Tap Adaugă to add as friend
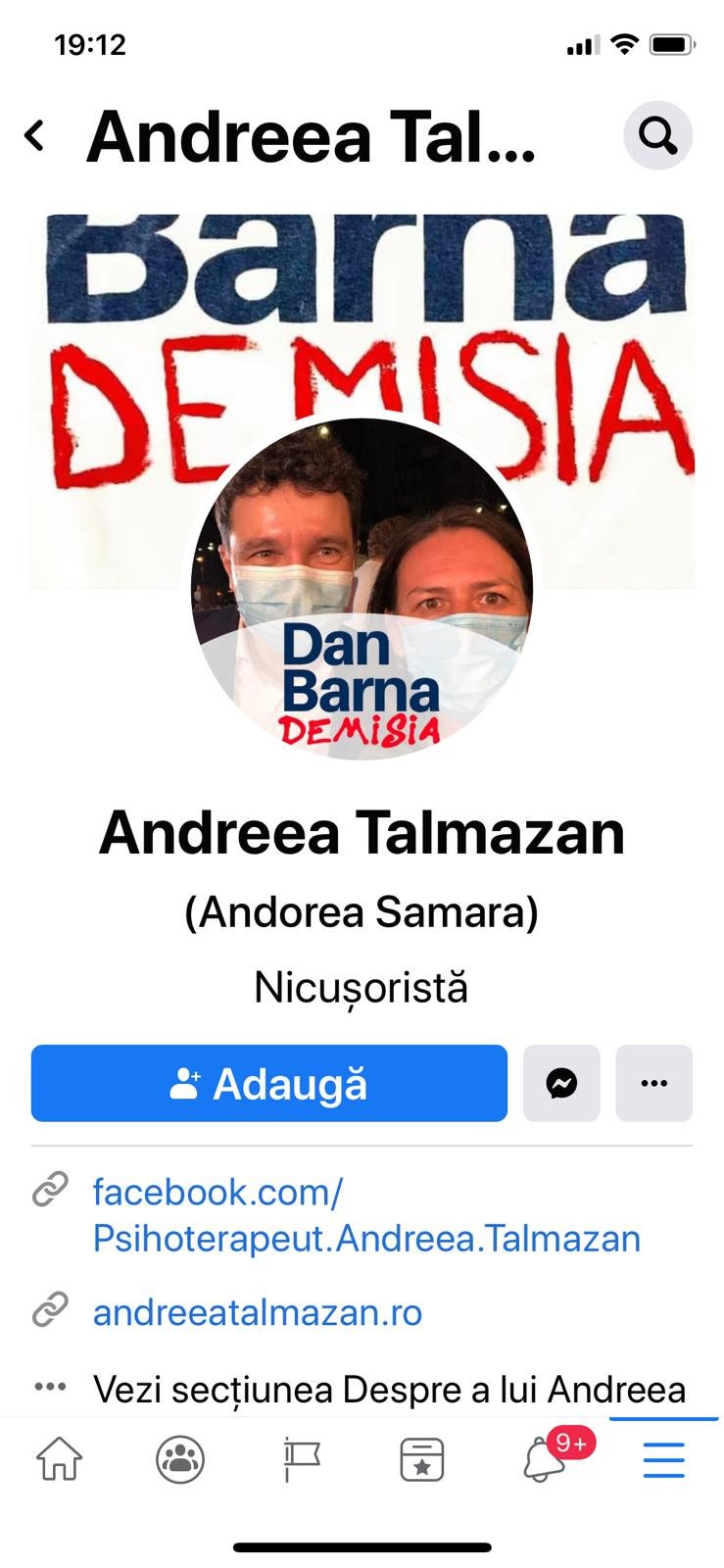 [x=269, y=1083]
